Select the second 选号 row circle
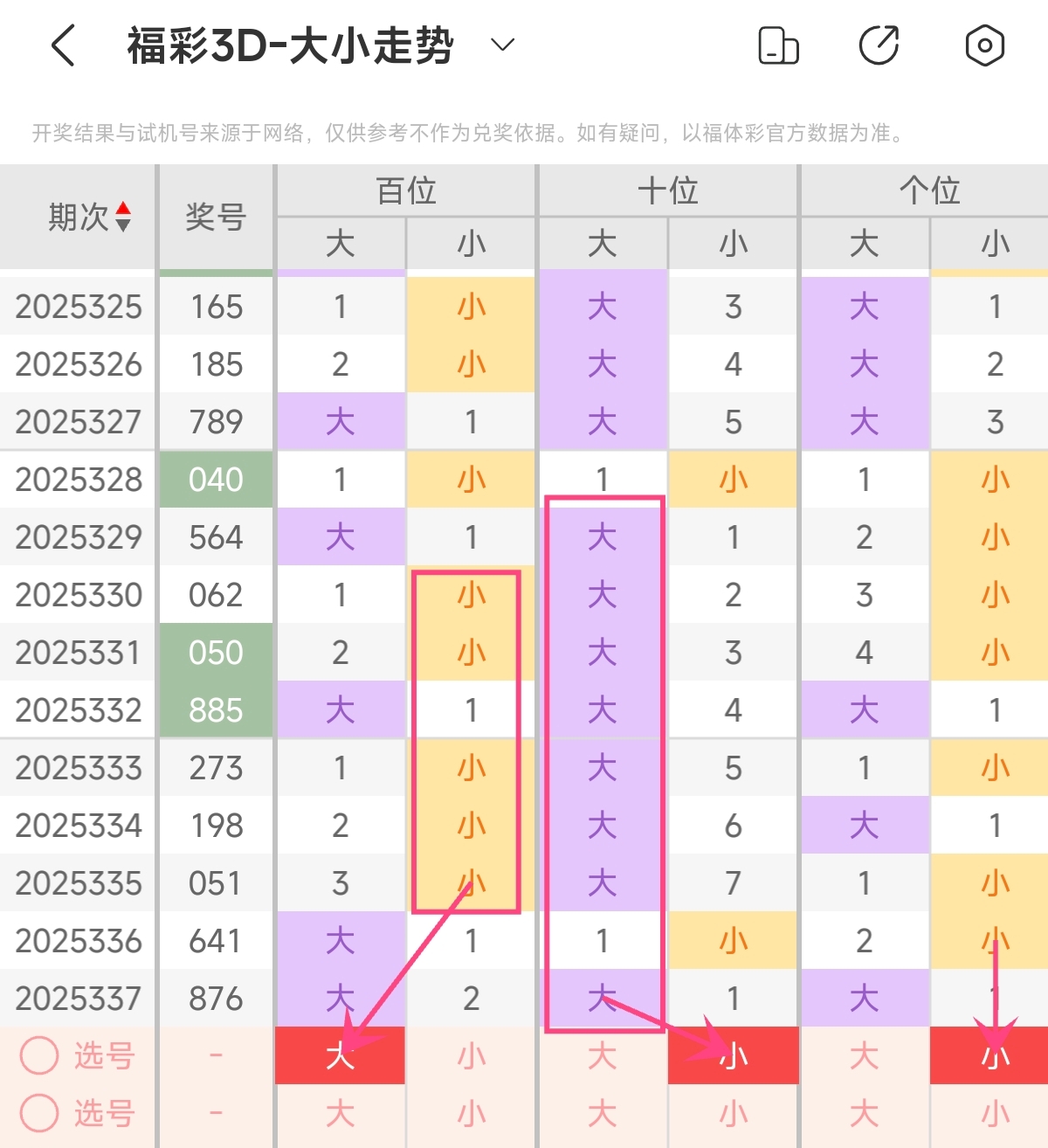This screenshot has height=1148, width=1048. pos(40,1113)
